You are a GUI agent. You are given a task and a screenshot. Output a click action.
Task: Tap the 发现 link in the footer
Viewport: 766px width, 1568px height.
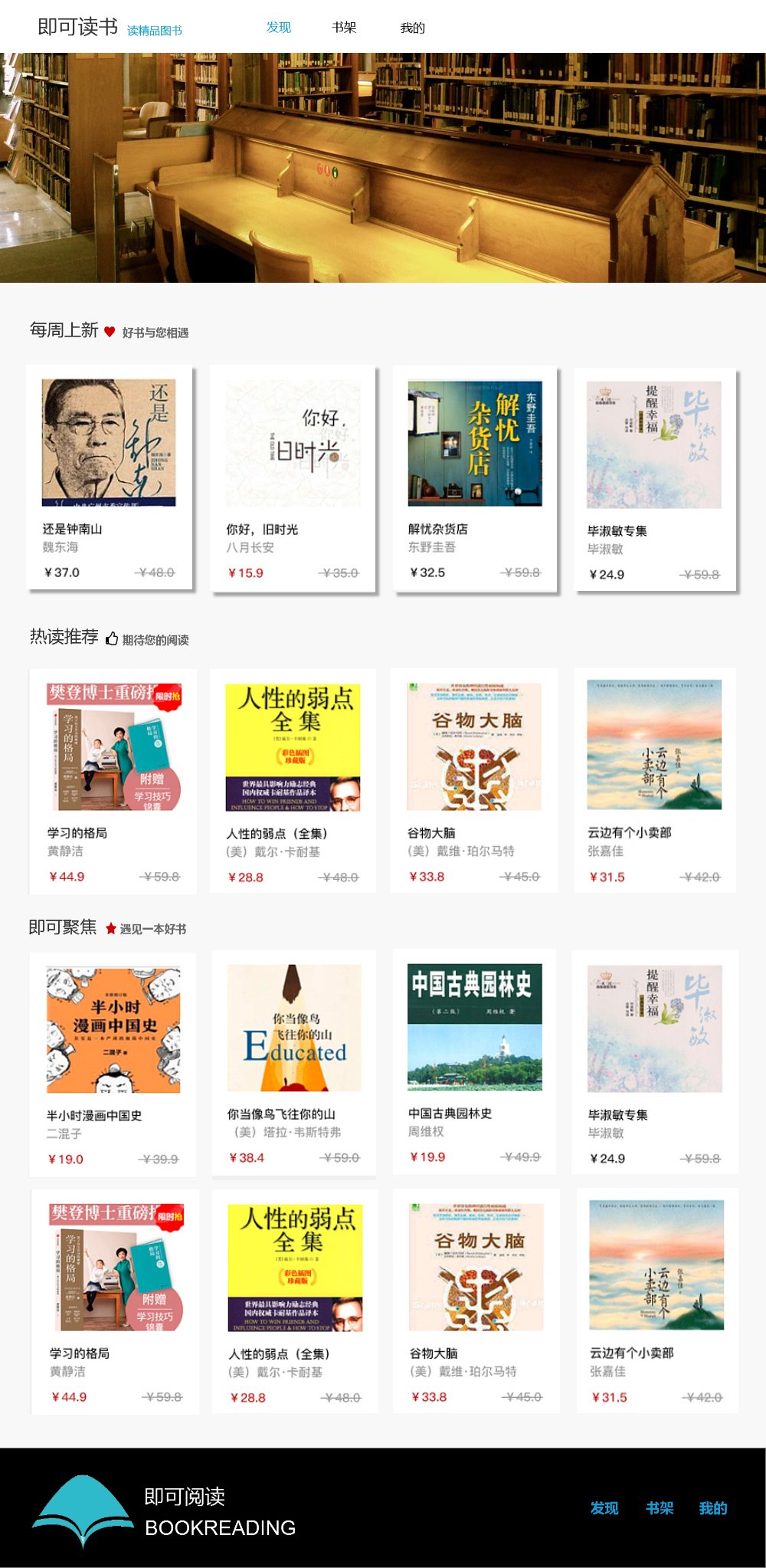[604, 1508]
